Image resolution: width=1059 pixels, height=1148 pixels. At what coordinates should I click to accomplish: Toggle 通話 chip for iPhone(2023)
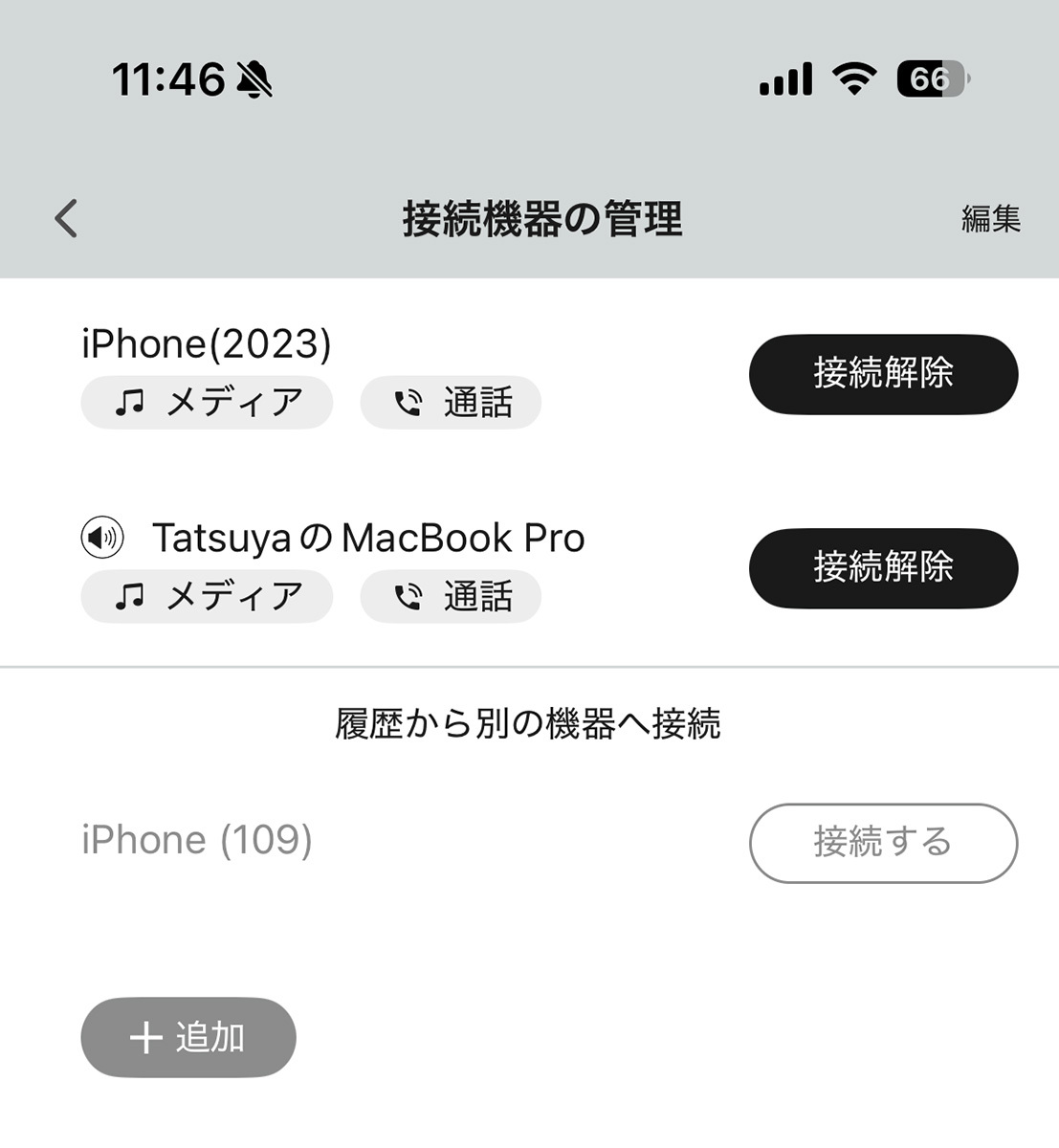click(451, 403)
